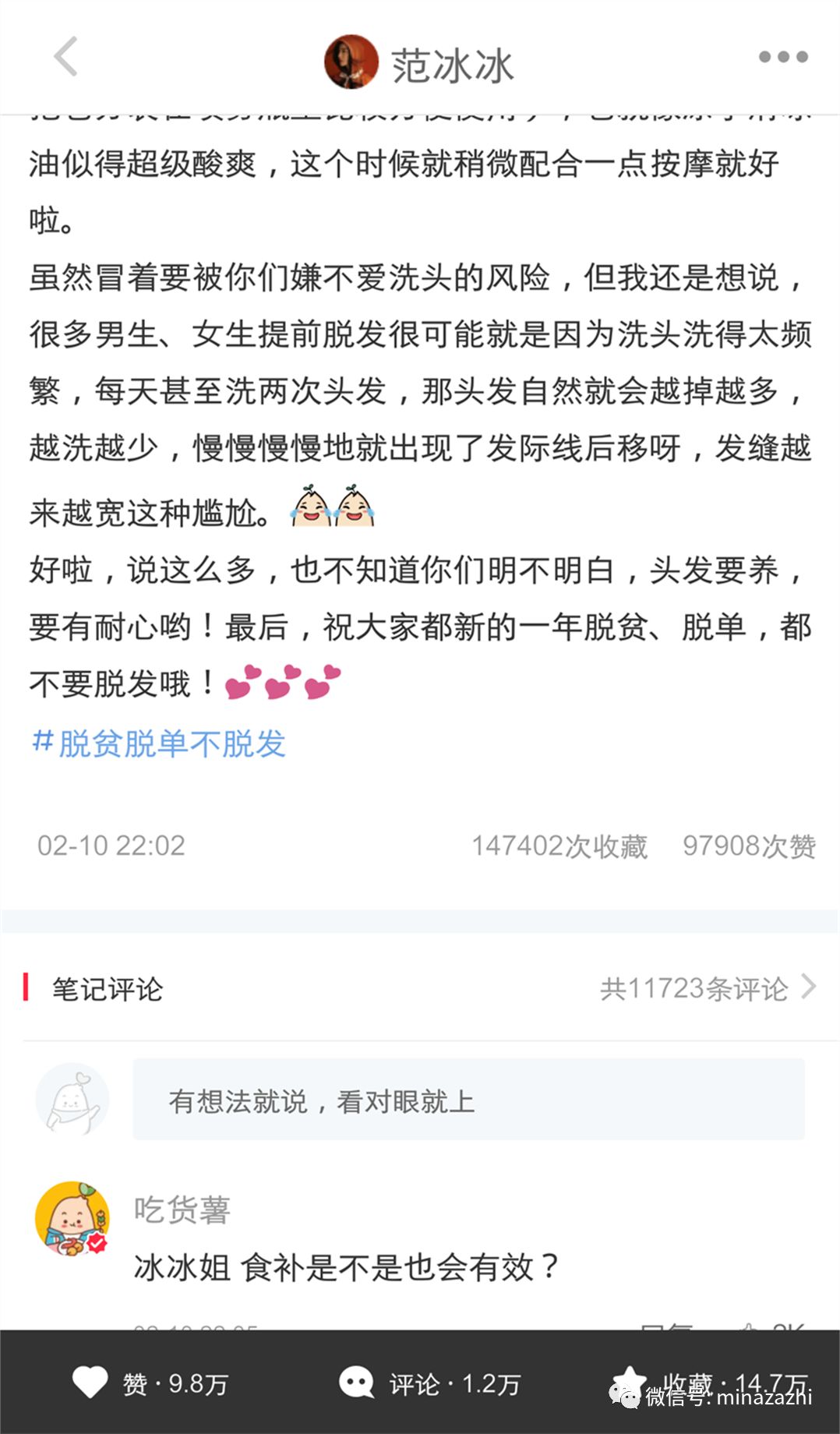Like this note via 赞 · 9.8万
Screen dimensions: 840x1434
[150, 1383]
